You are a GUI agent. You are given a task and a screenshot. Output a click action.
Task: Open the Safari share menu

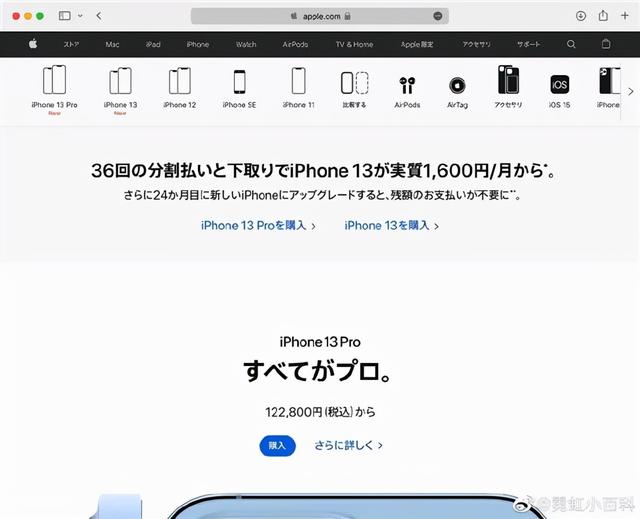(x=603, y=16)
